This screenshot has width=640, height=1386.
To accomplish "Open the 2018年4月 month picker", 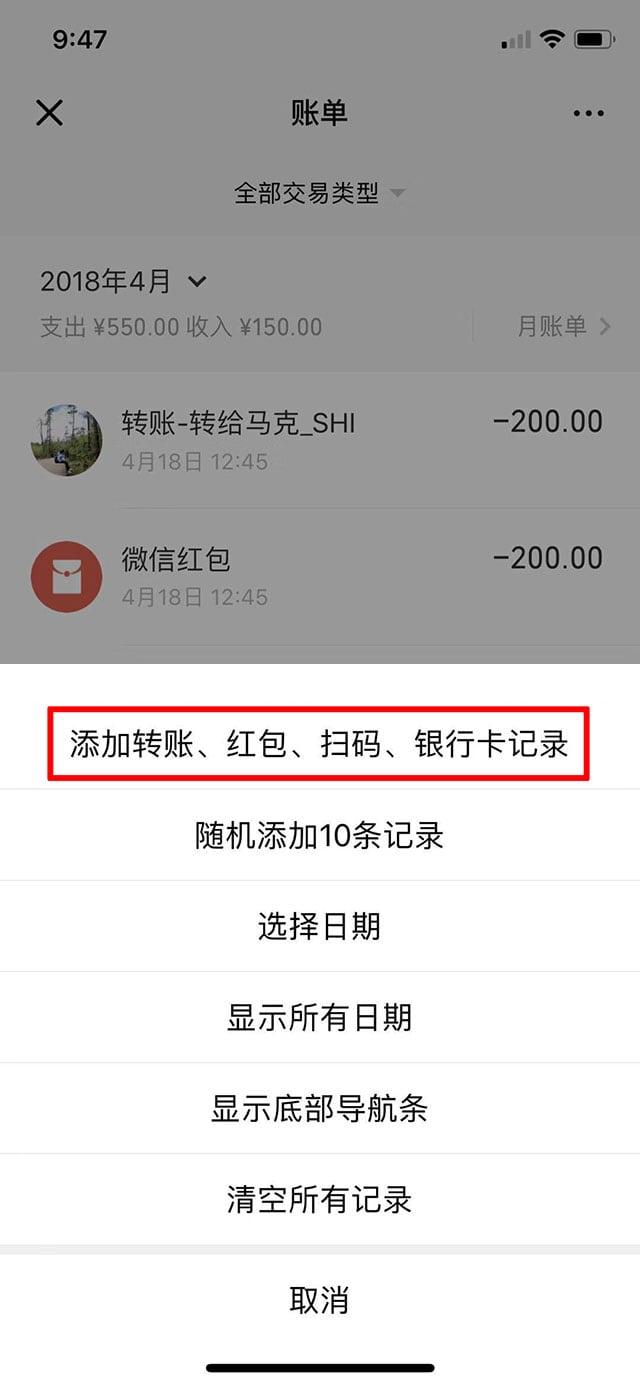I will 122,282.
